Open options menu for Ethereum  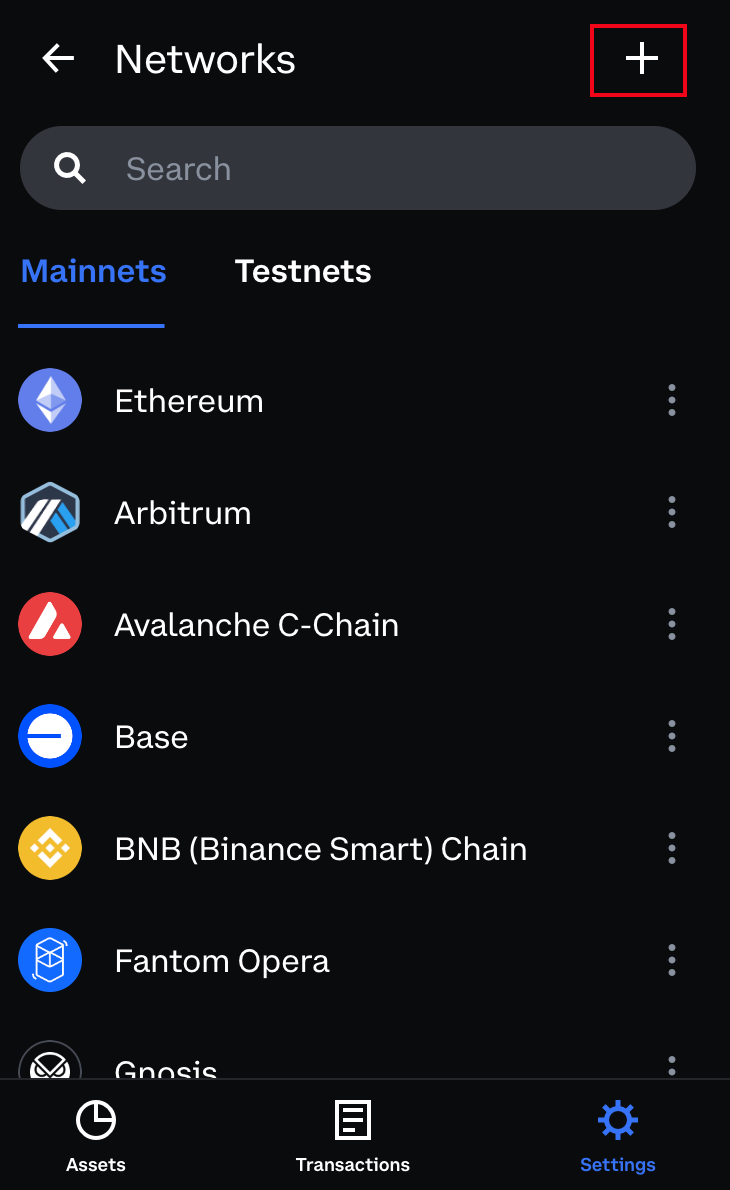[x=672, y=401]
